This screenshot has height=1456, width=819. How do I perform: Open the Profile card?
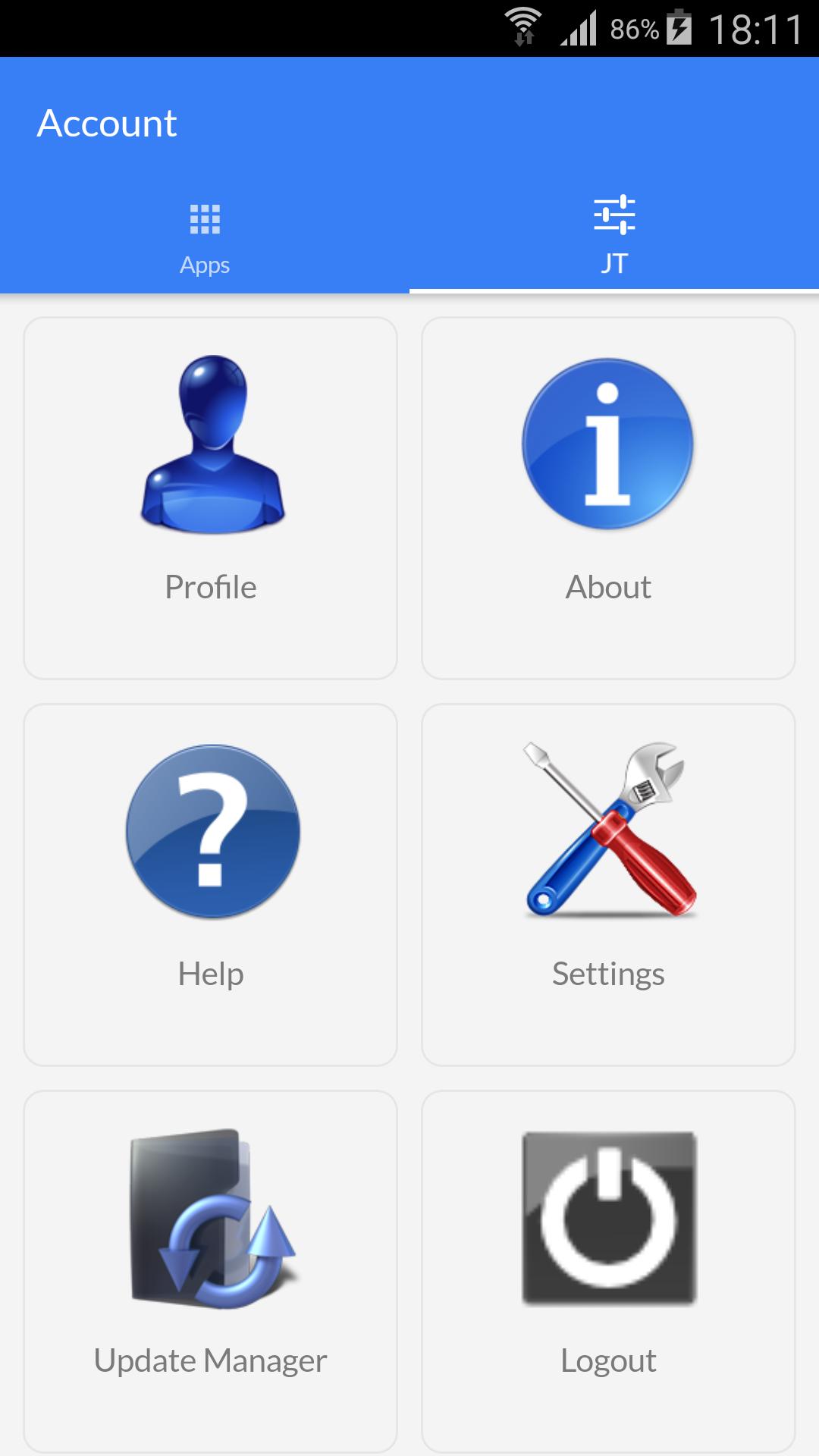pyautogui.click(x=211, y=498)
